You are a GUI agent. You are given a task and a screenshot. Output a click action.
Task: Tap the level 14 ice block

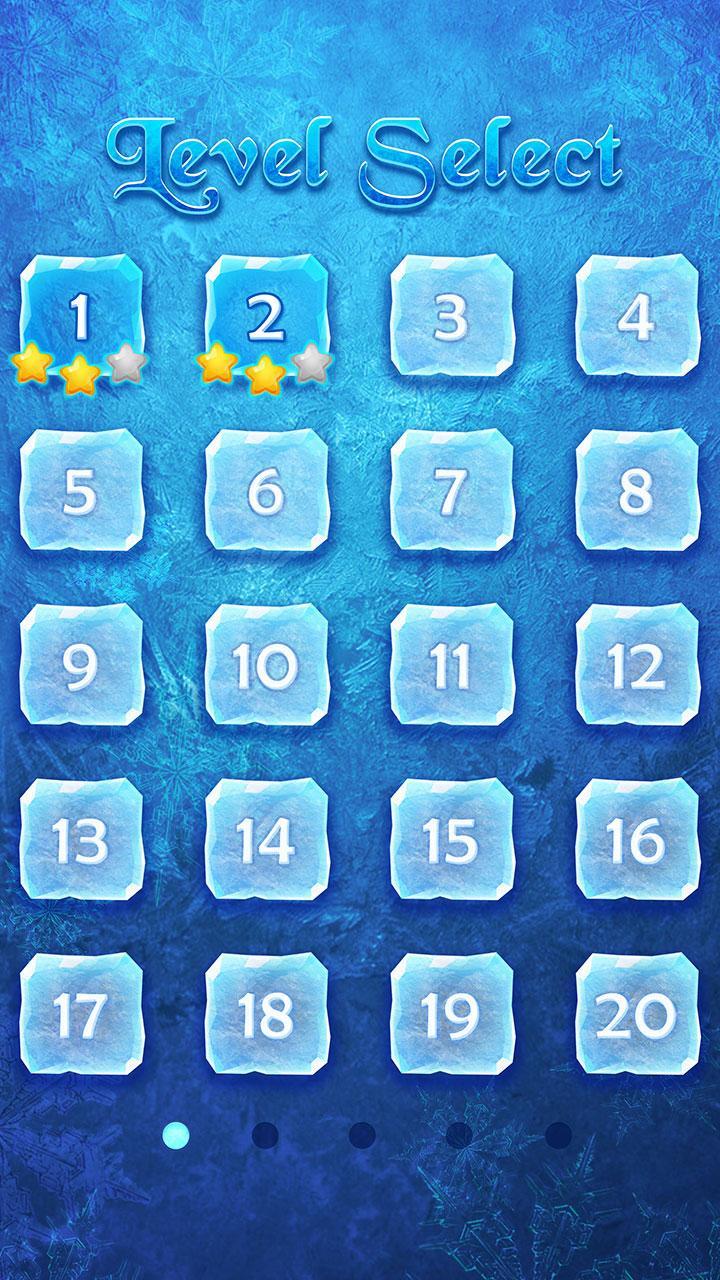tap(266, 840)
